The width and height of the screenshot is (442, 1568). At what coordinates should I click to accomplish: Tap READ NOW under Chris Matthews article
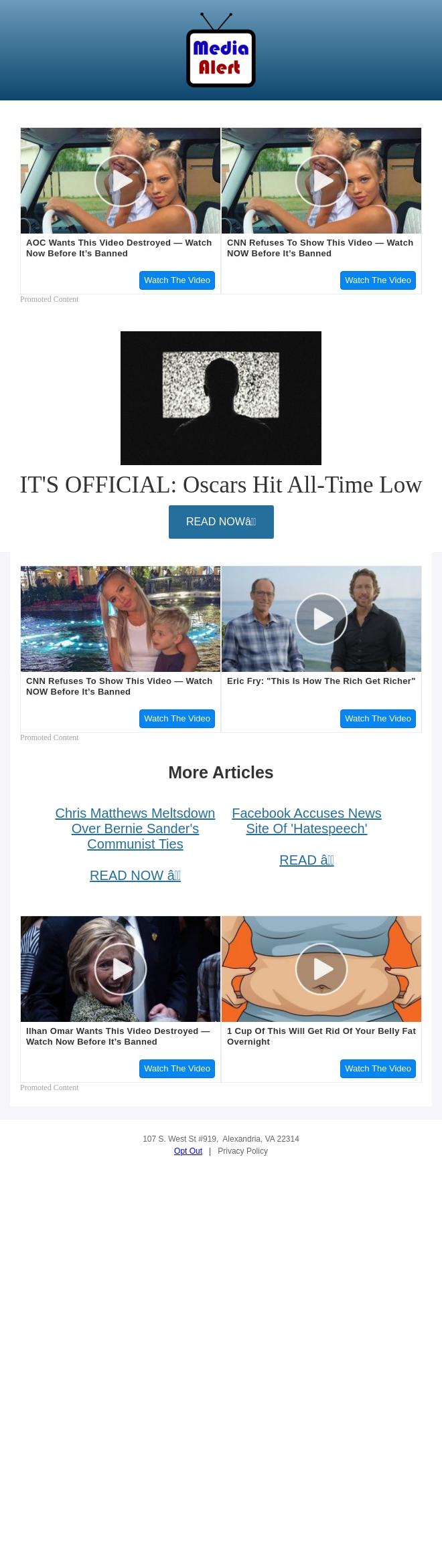point(135,875)
